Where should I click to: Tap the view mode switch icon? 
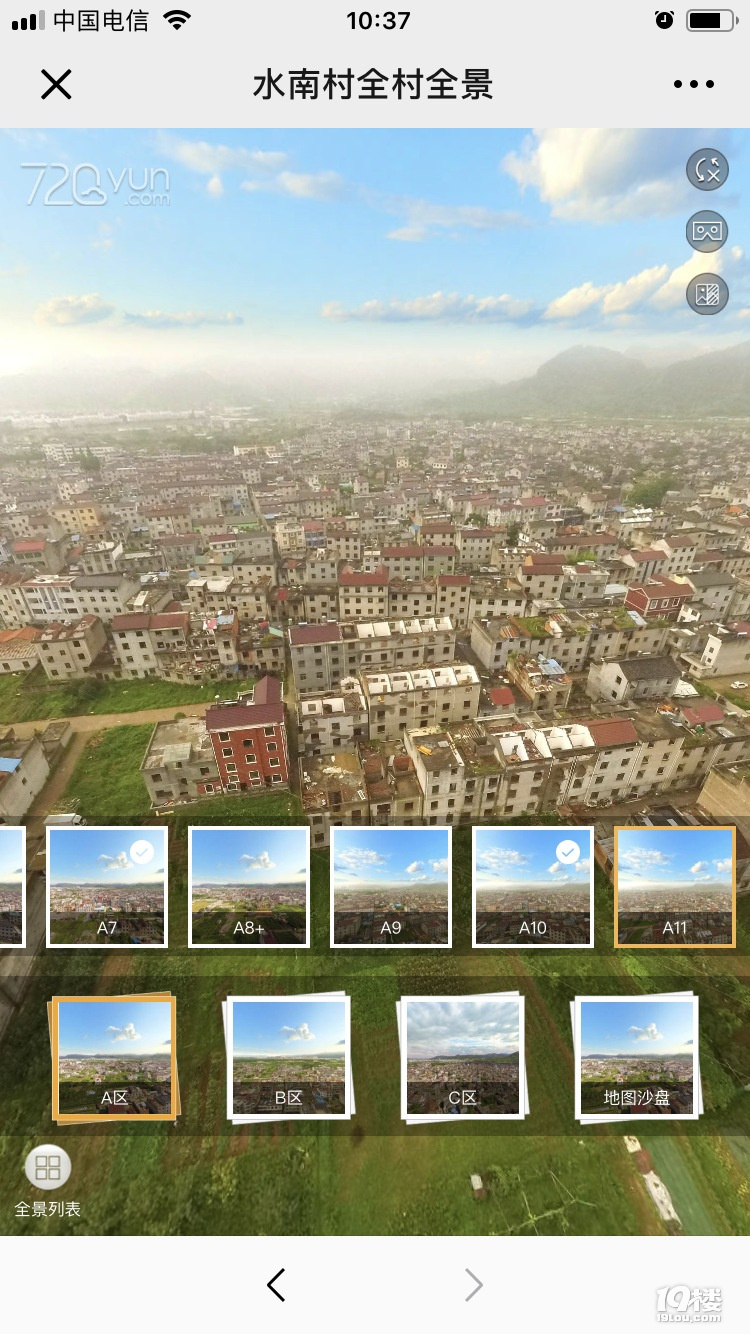707,294
